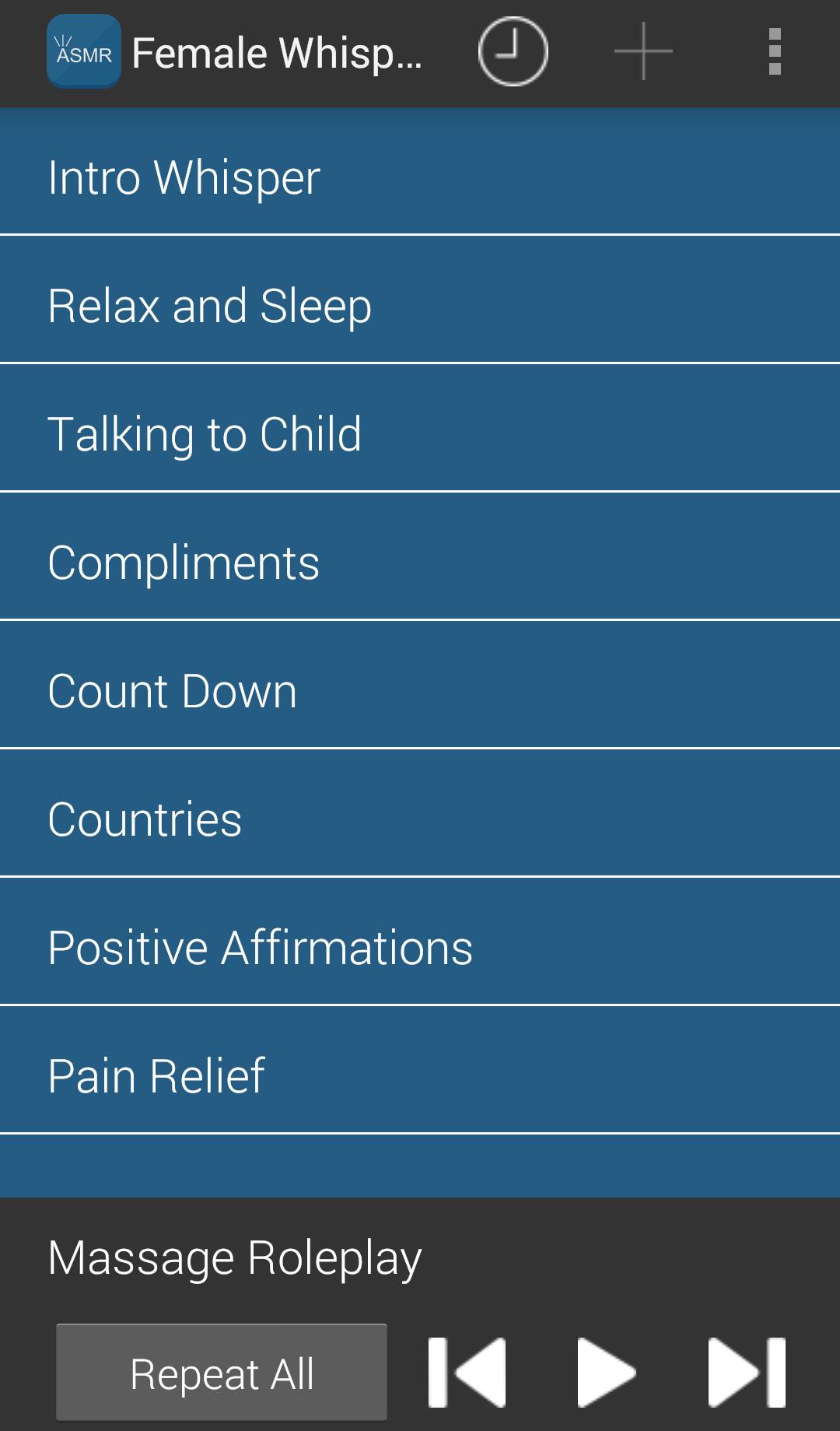
Task: Start playback with the play button
Action: [x=606, y=1373]
